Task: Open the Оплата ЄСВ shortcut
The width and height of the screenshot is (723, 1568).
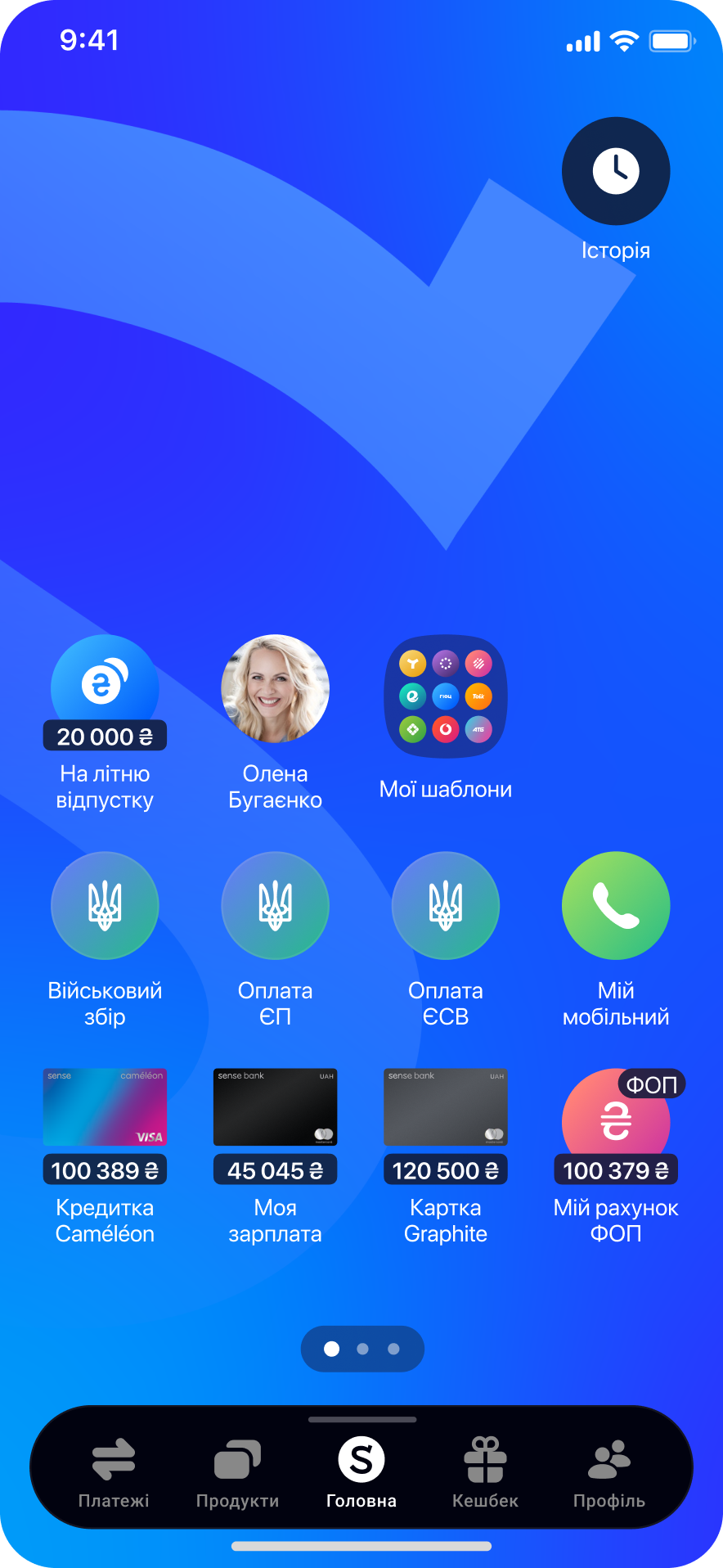Action: (x=446, y=906)
